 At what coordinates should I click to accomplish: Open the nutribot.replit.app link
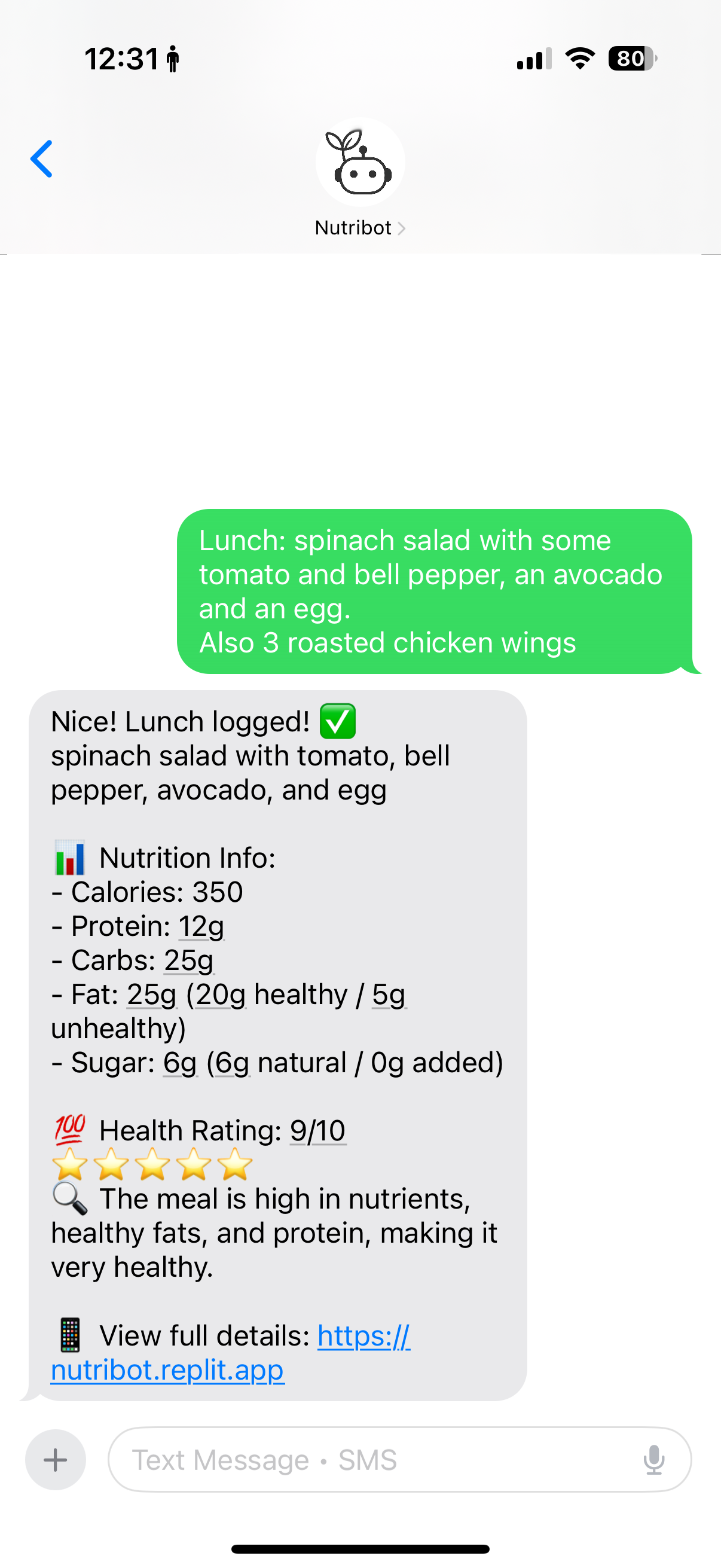167,1370
